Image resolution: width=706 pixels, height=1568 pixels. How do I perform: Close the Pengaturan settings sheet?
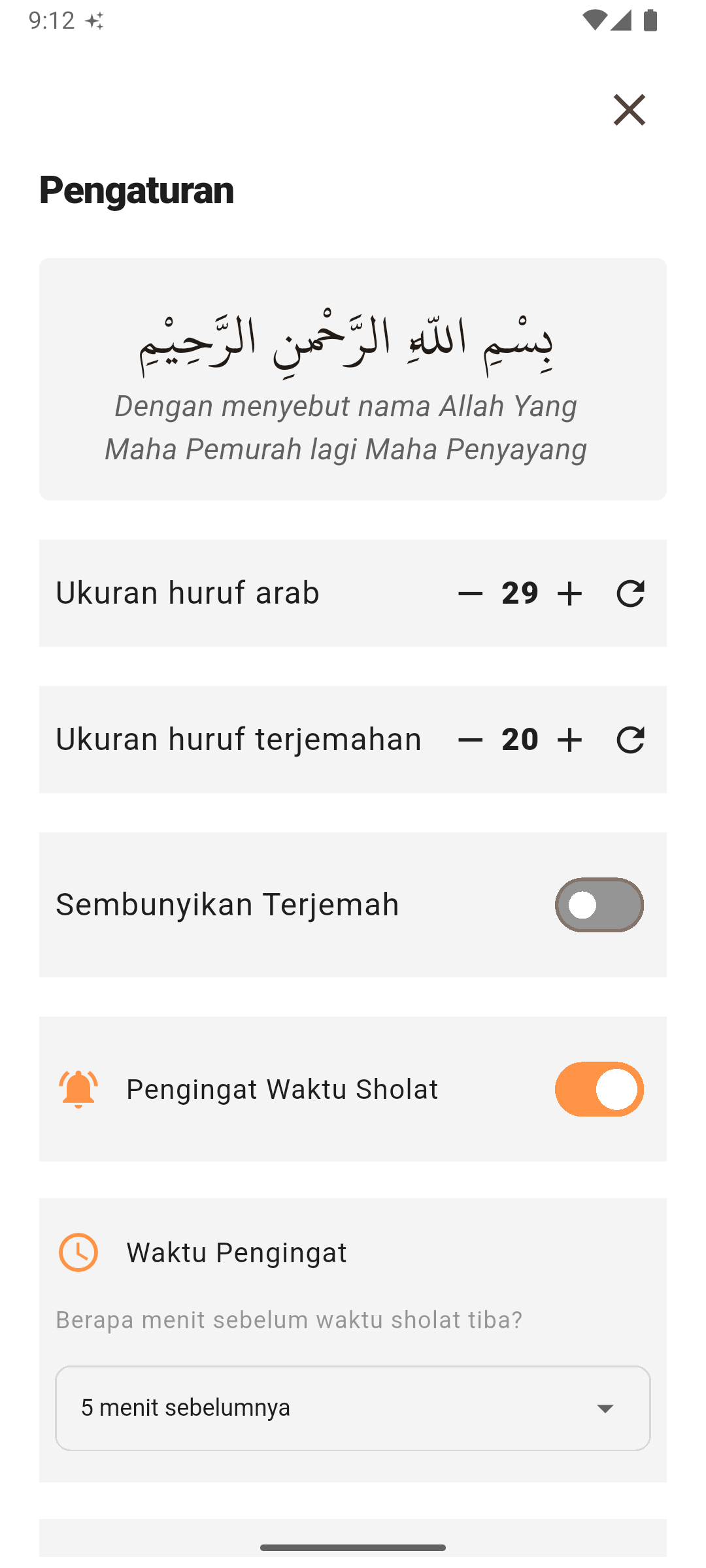pos(629,110)
